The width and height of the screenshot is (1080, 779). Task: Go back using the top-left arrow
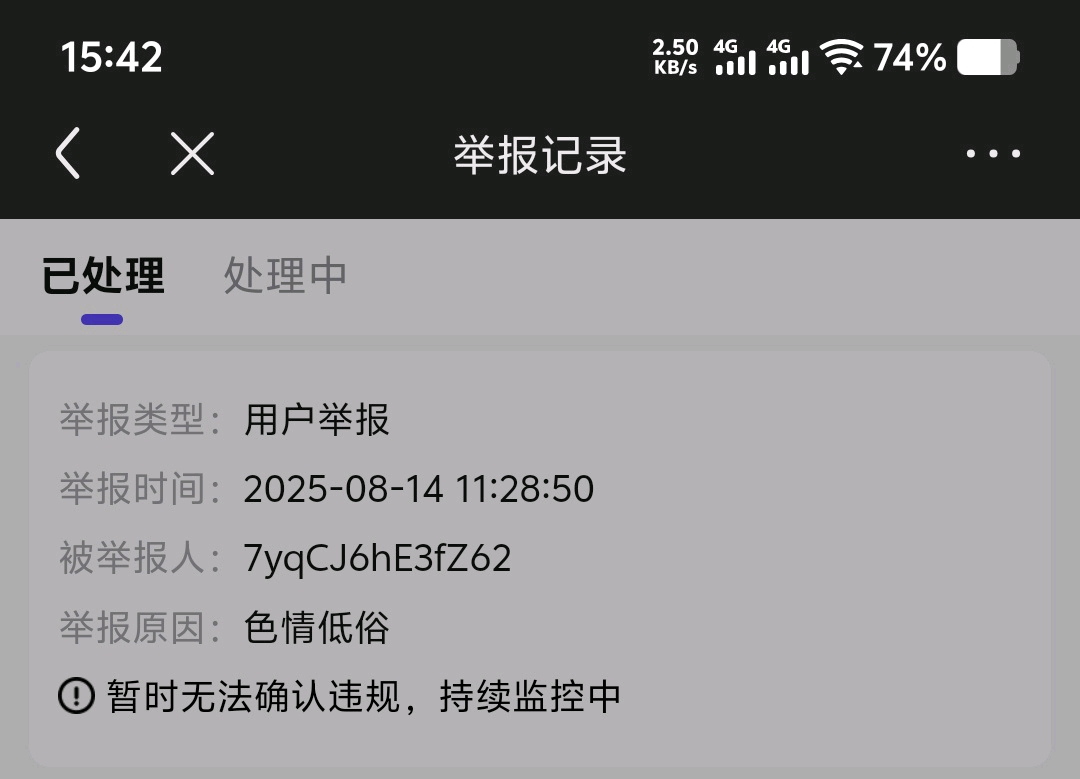(x=68, y=155)
